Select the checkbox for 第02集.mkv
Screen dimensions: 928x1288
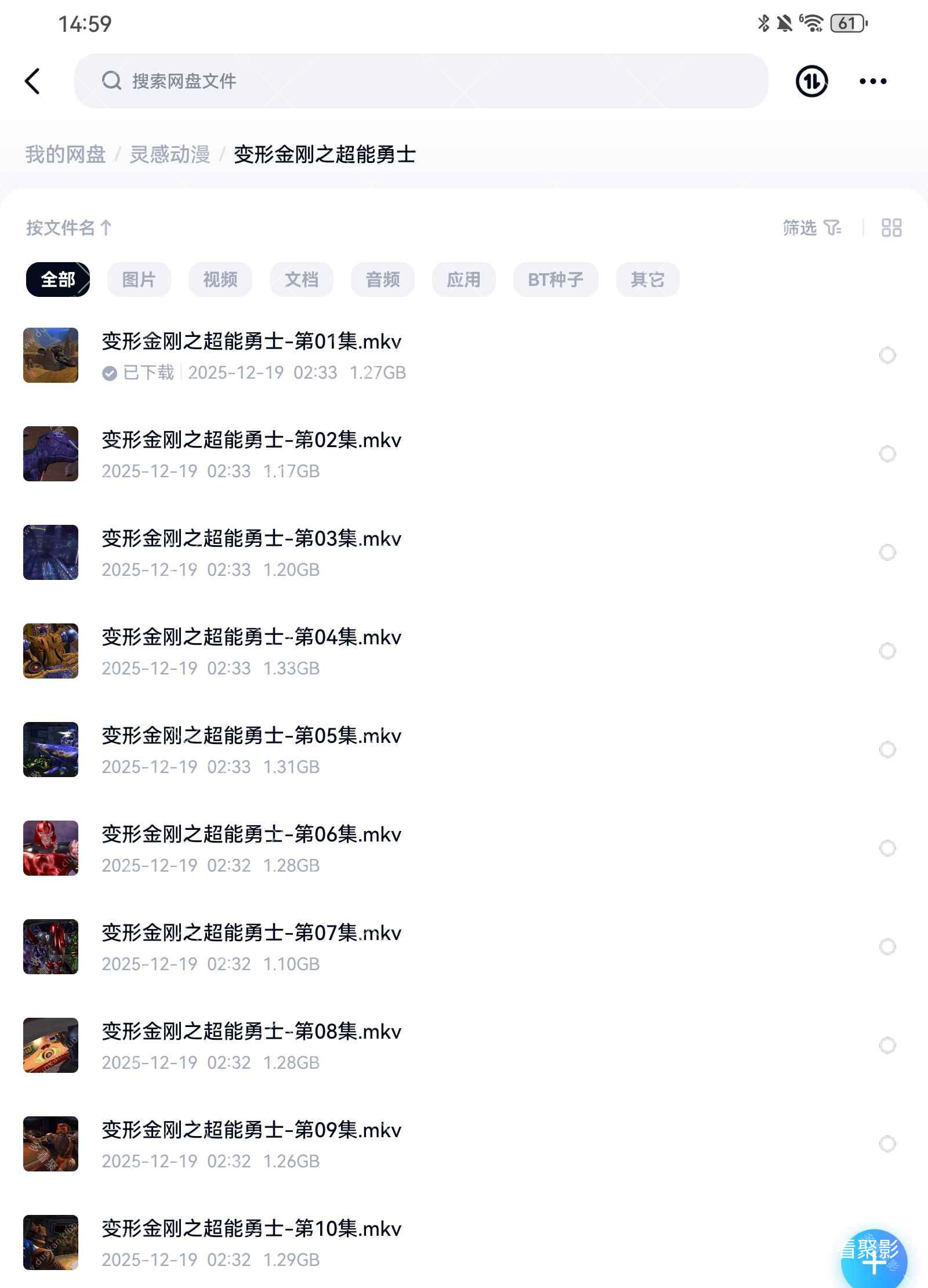tap(887, 453)
